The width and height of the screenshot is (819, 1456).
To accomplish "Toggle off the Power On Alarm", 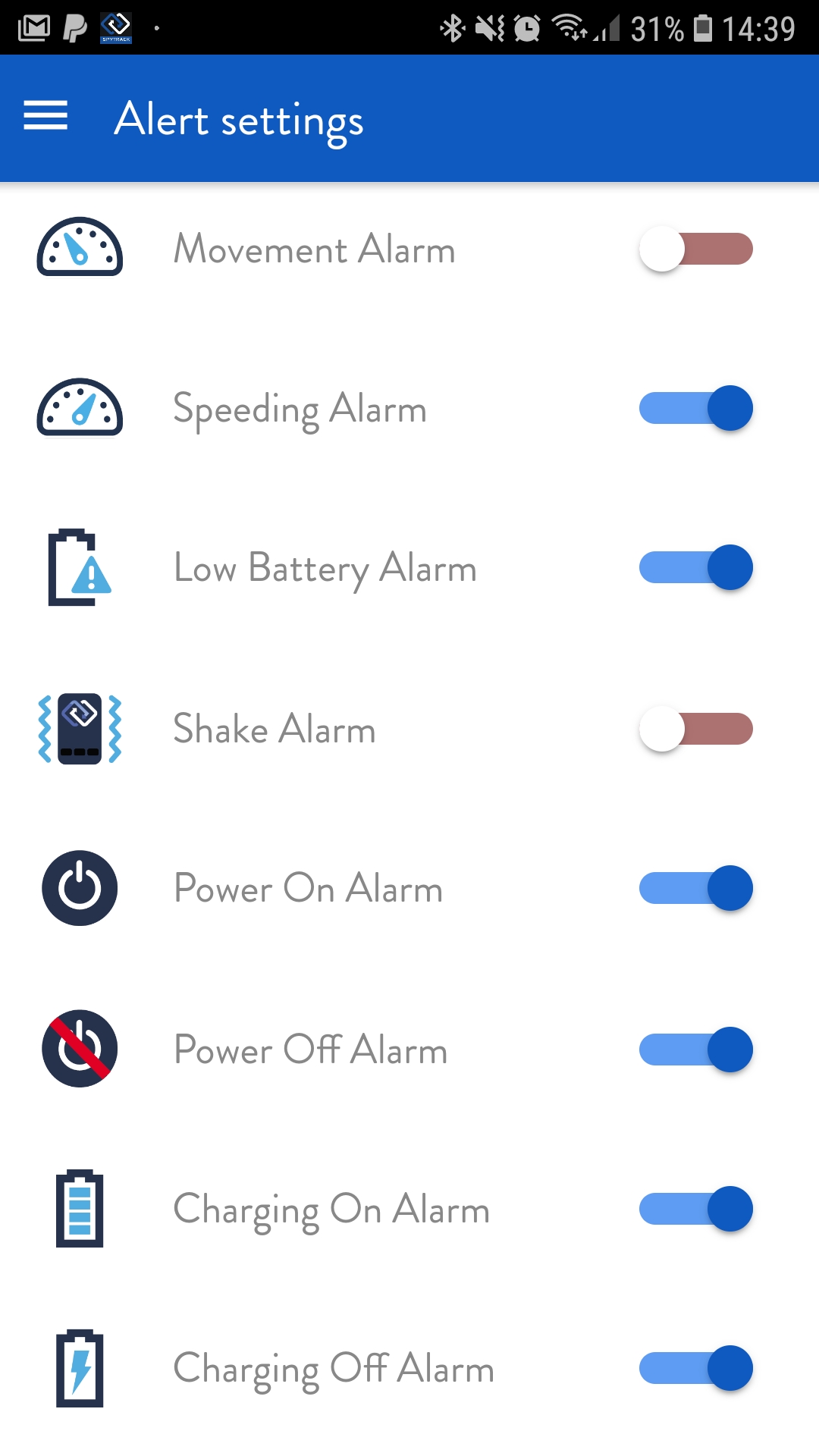I will pyautogui.click(x=696, y=888).
